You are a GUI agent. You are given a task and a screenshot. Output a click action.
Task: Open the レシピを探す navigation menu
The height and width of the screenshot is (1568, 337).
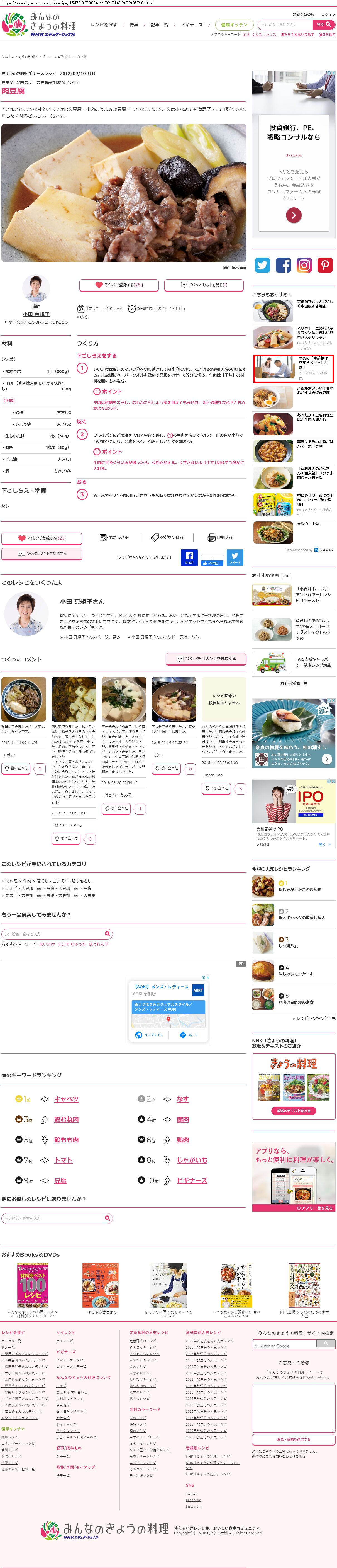(x=103, y=25)
